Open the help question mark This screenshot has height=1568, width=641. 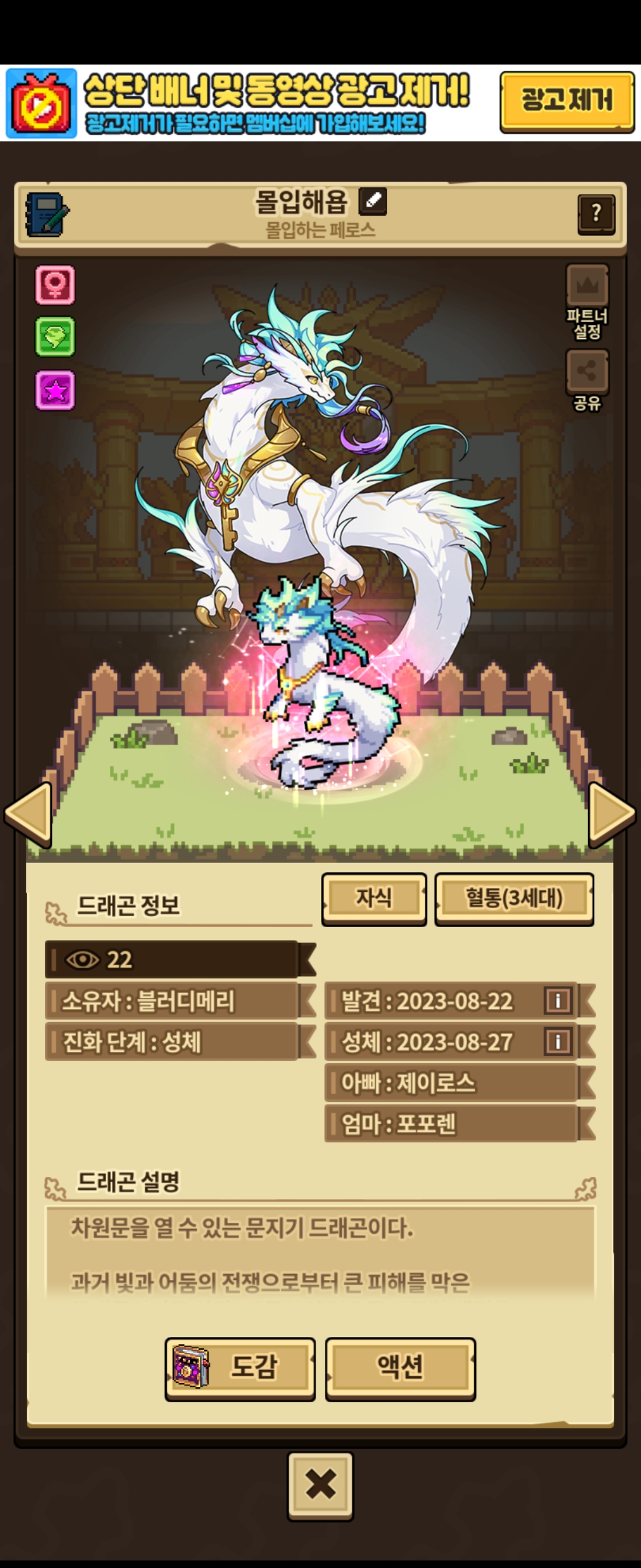pos(596,214)
